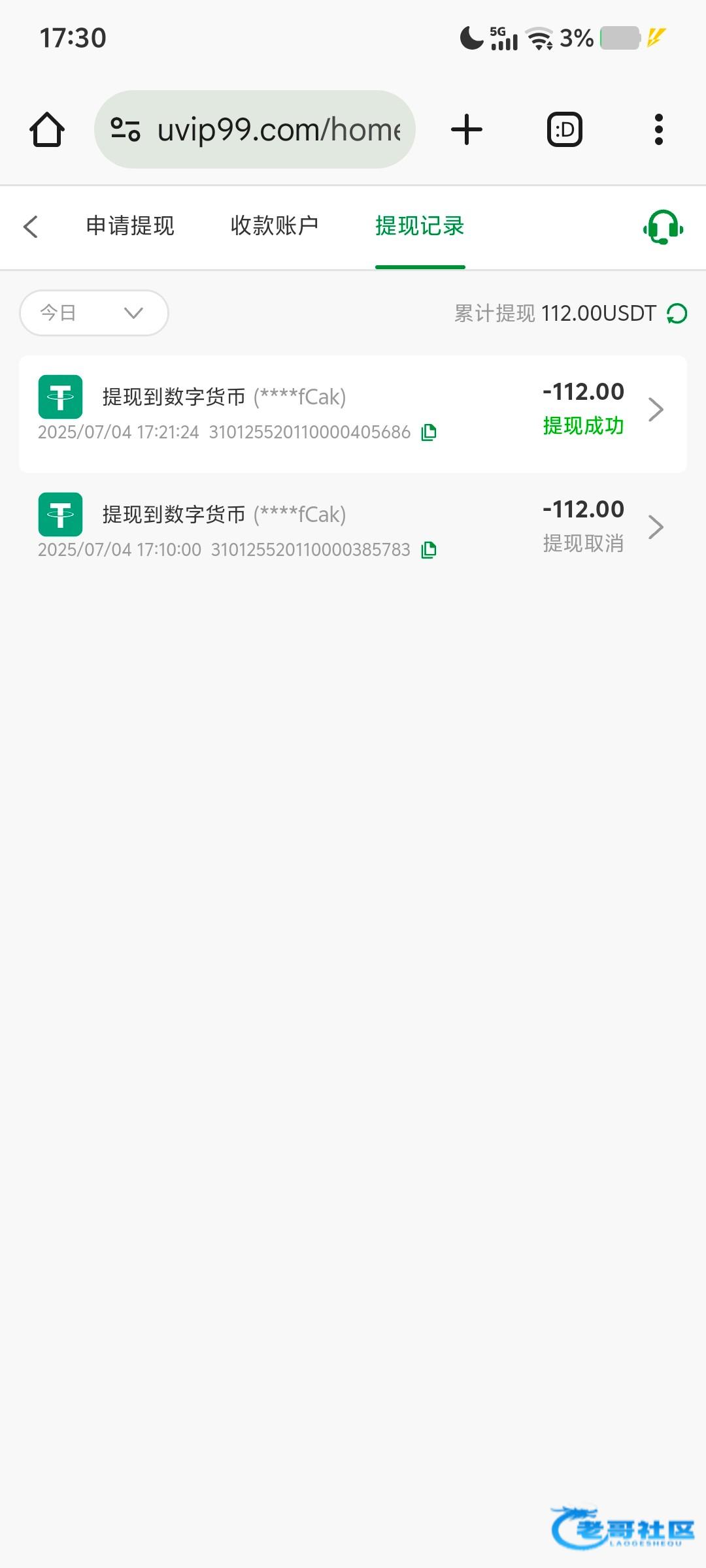Tap the browser address bar
Image resolution: width=706 pixels, height=1568 pixels.
(x=255, y=129)
